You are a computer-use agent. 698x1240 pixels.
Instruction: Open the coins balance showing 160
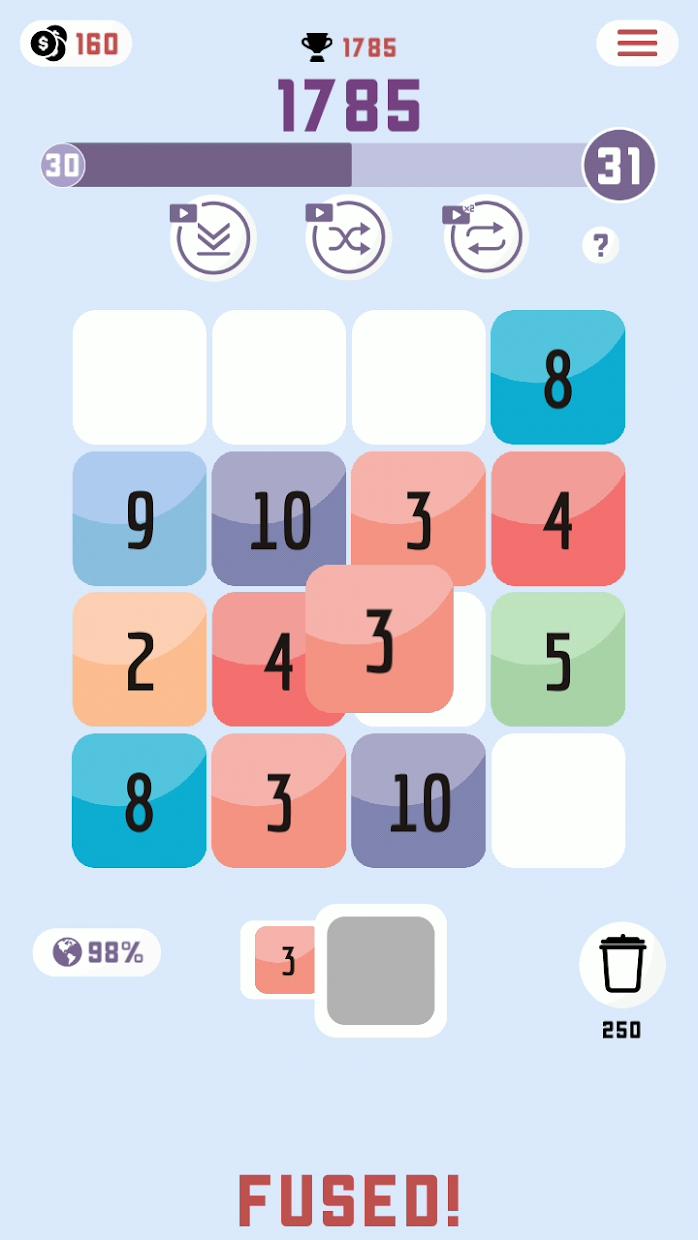(76, 43)
